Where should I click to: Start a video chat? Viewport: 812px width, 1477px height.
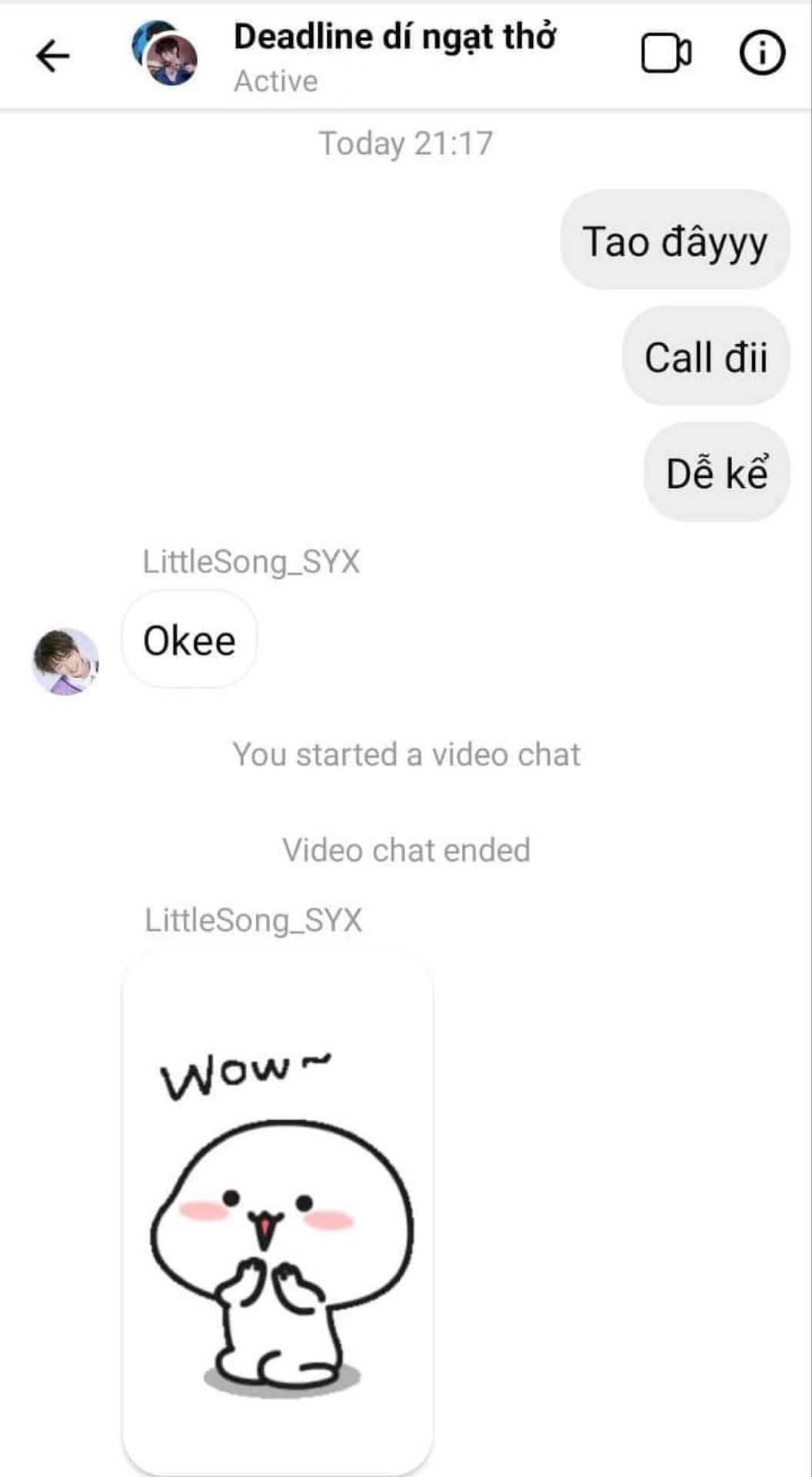tap(666, 54)
